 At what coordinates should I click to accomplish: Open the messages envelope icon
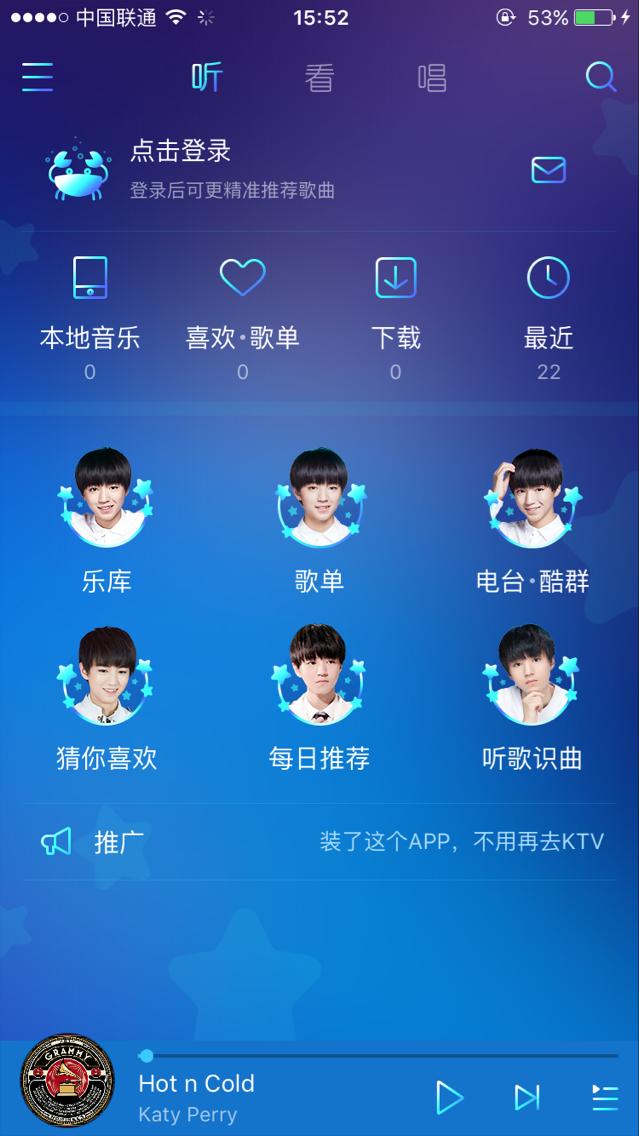548,170
